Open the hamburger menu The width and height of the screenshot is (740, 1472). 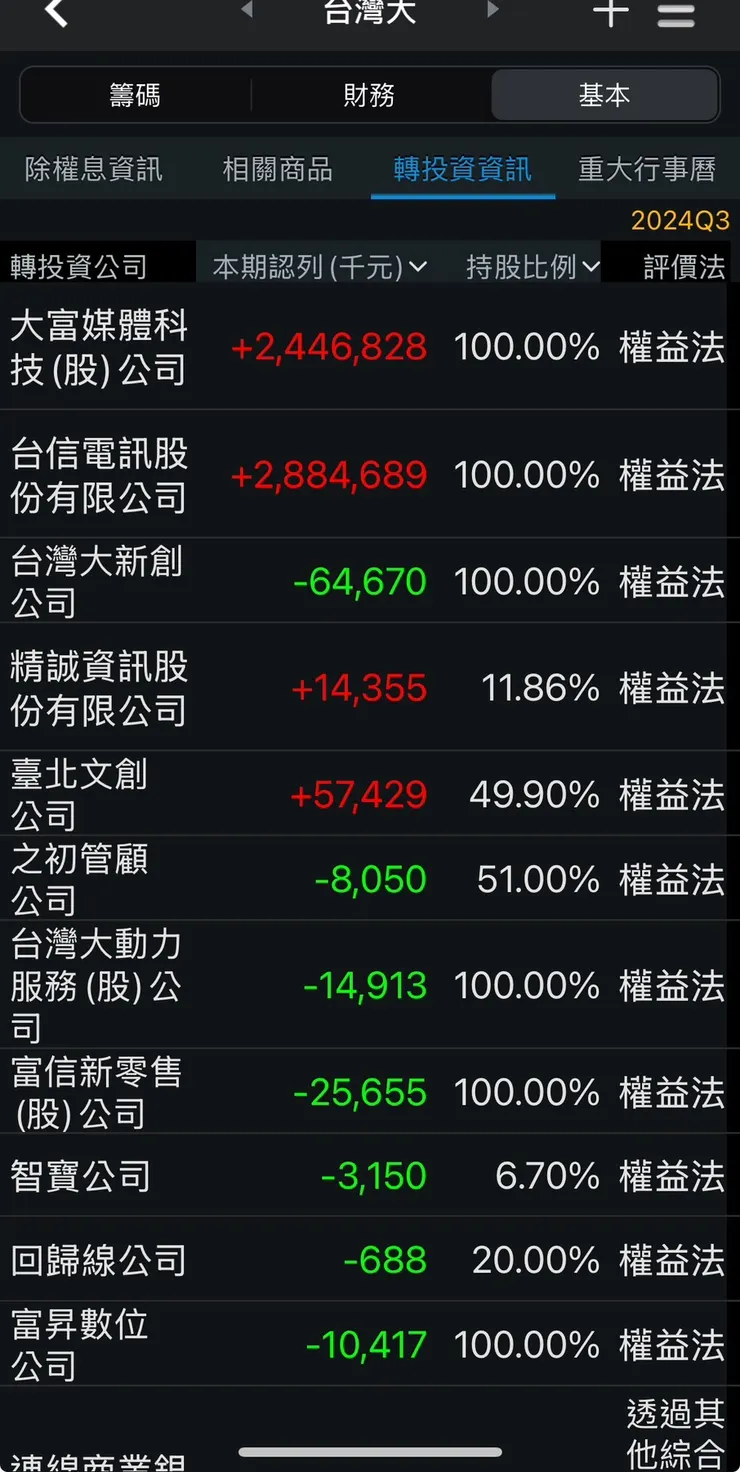677,14
